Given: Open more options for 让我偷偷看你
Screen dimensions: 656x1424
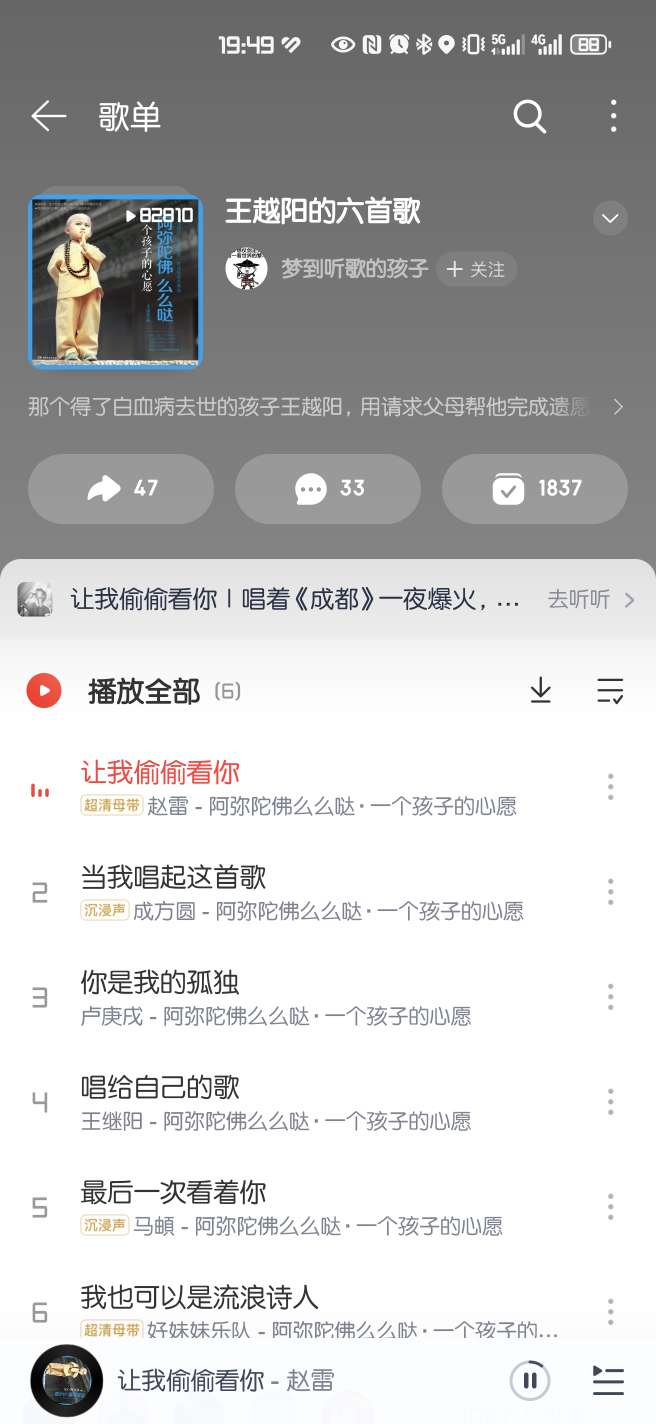Looking at the screenshot, I should pyautogui.click(x=610, y=787).
